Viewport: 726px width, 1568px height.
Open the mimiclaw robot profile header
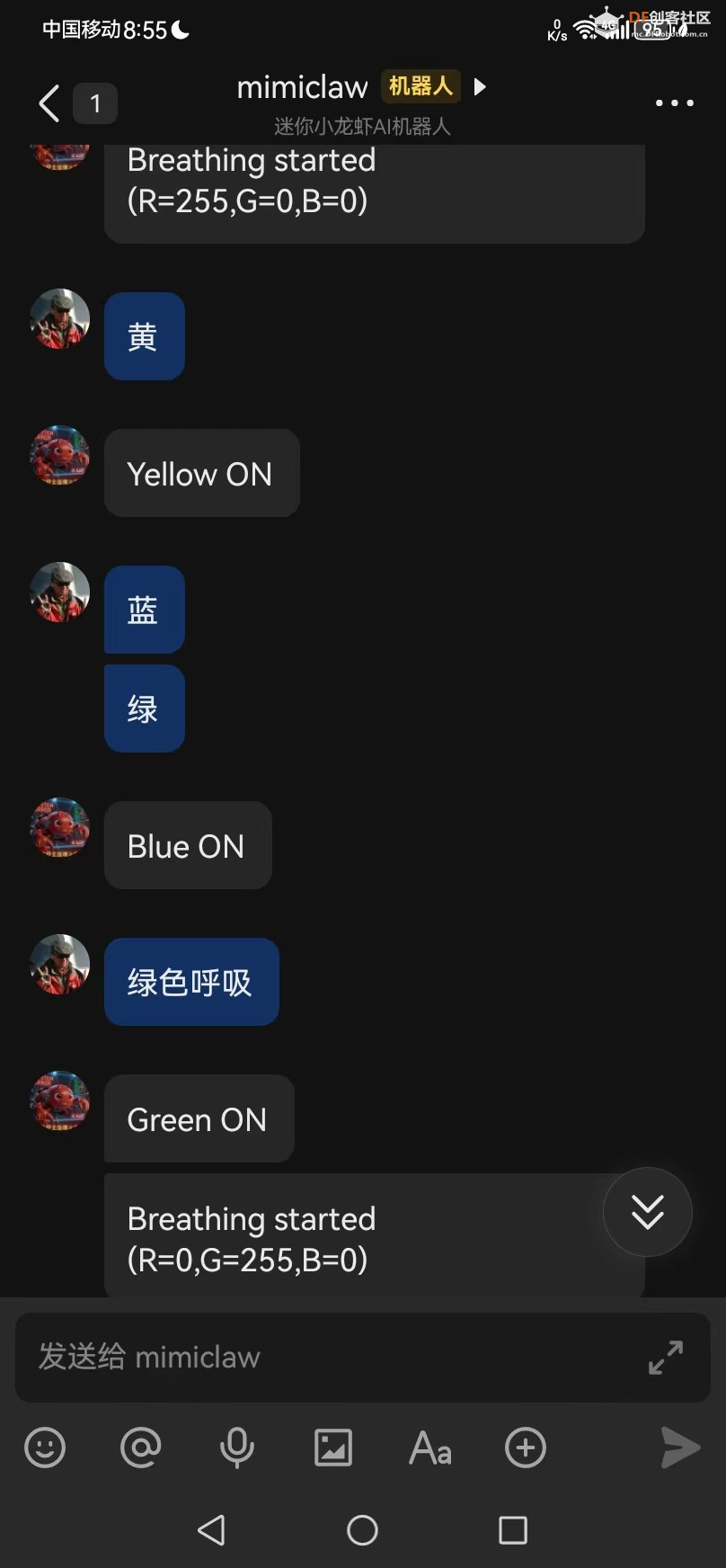click(359, 87)
